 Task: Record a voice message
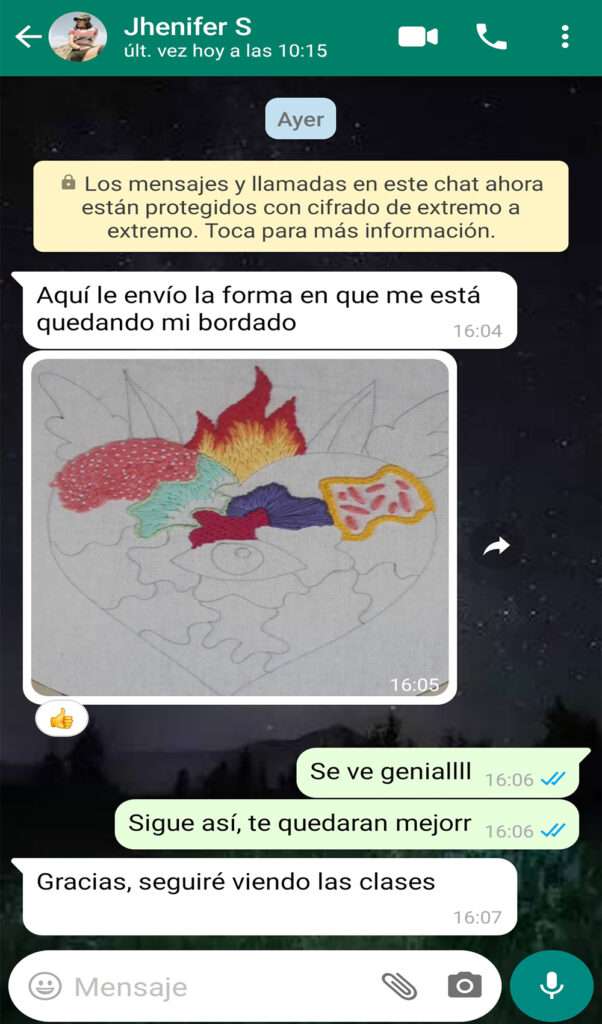point(552,986)
